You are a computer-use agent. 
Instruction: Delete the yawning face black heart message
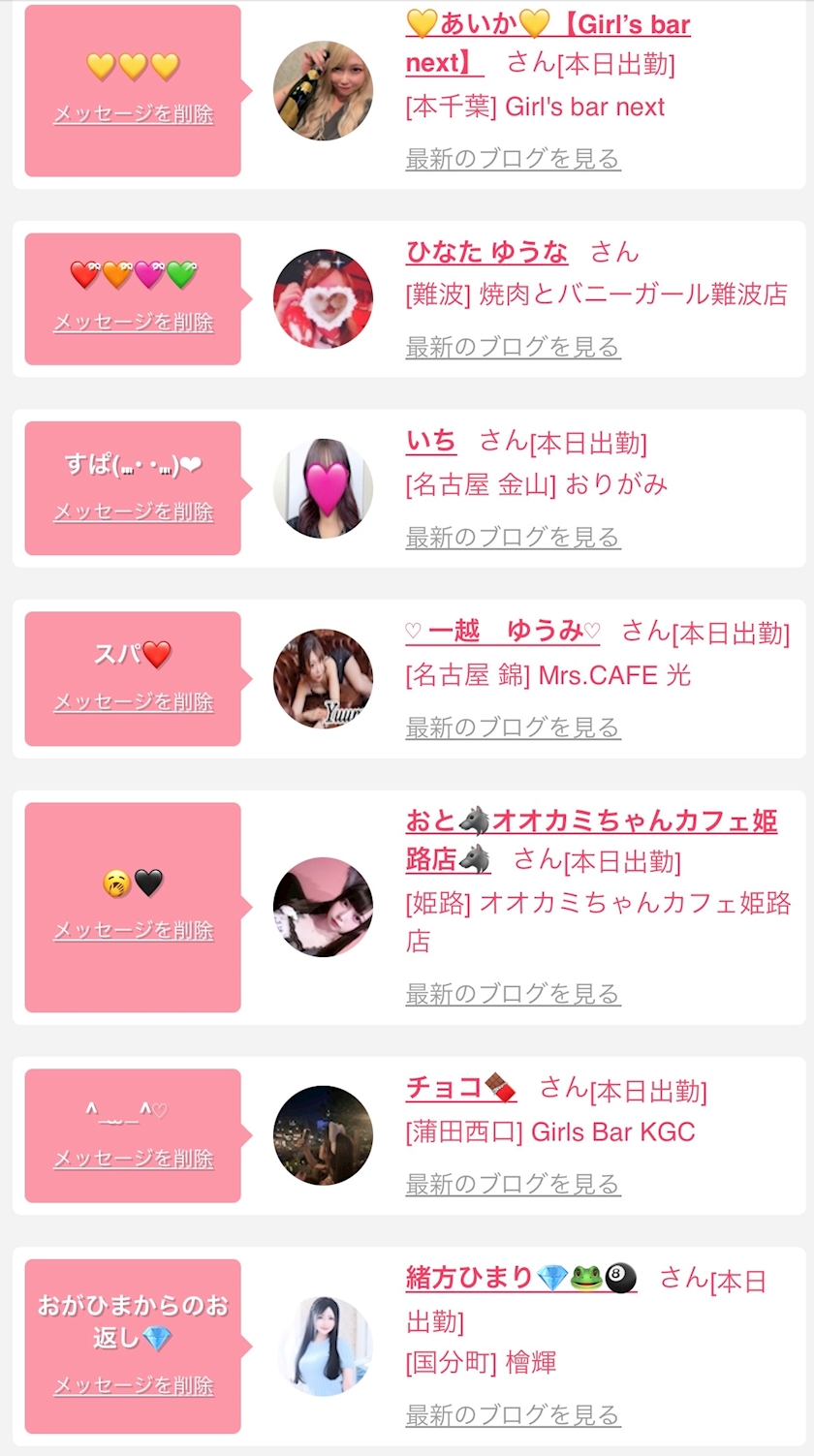[x=133, y=931]
